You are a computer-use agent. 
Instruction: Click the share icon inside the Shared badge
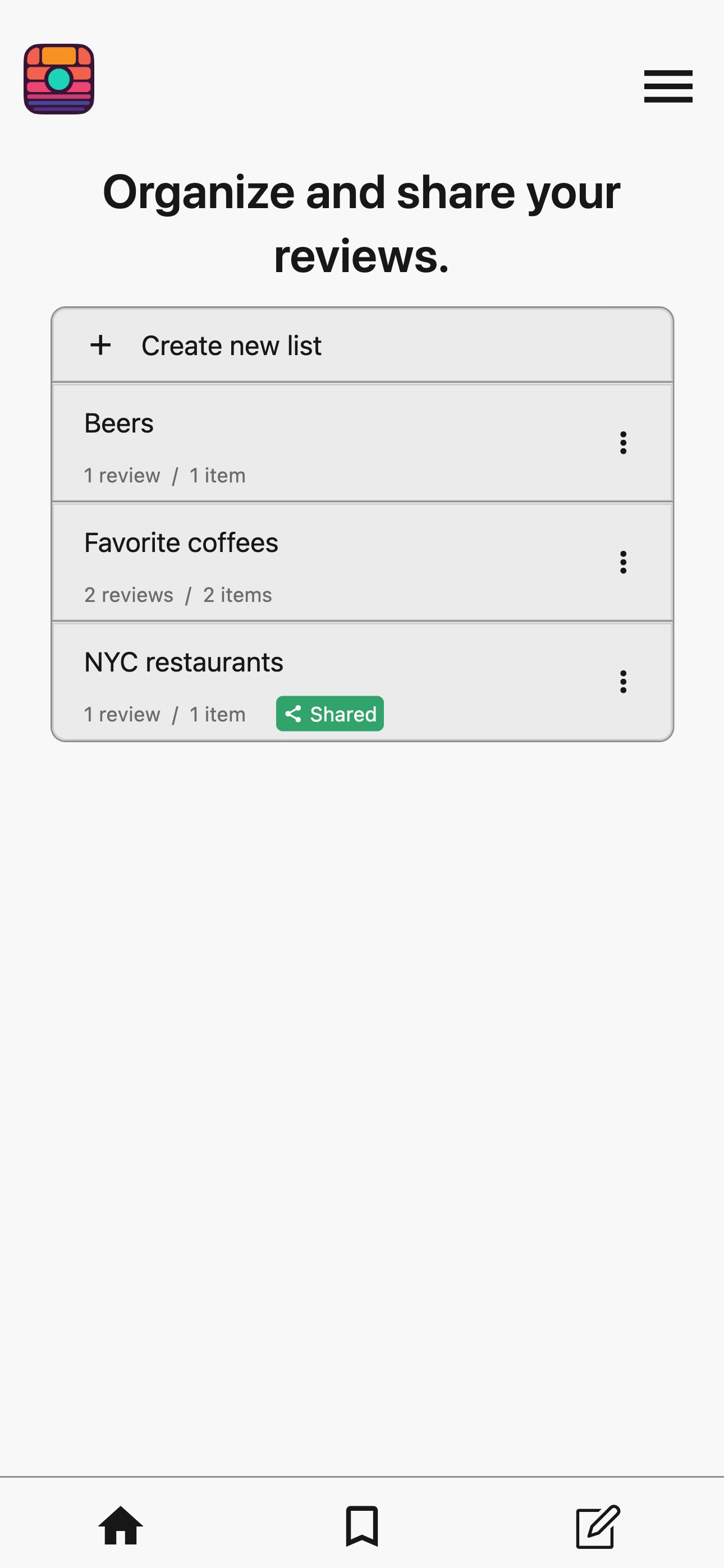[295, 714]
